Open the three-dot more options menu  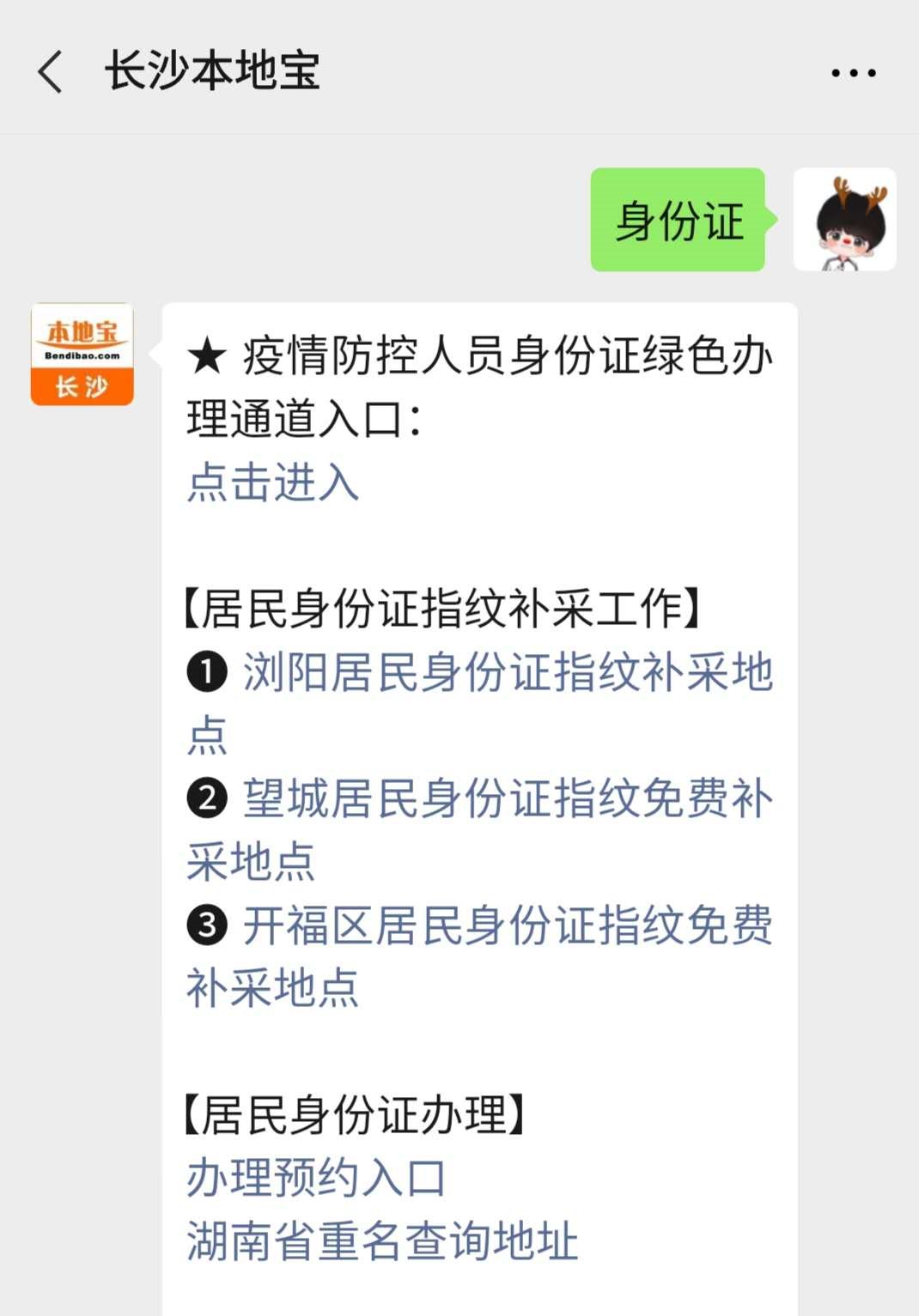853,73
